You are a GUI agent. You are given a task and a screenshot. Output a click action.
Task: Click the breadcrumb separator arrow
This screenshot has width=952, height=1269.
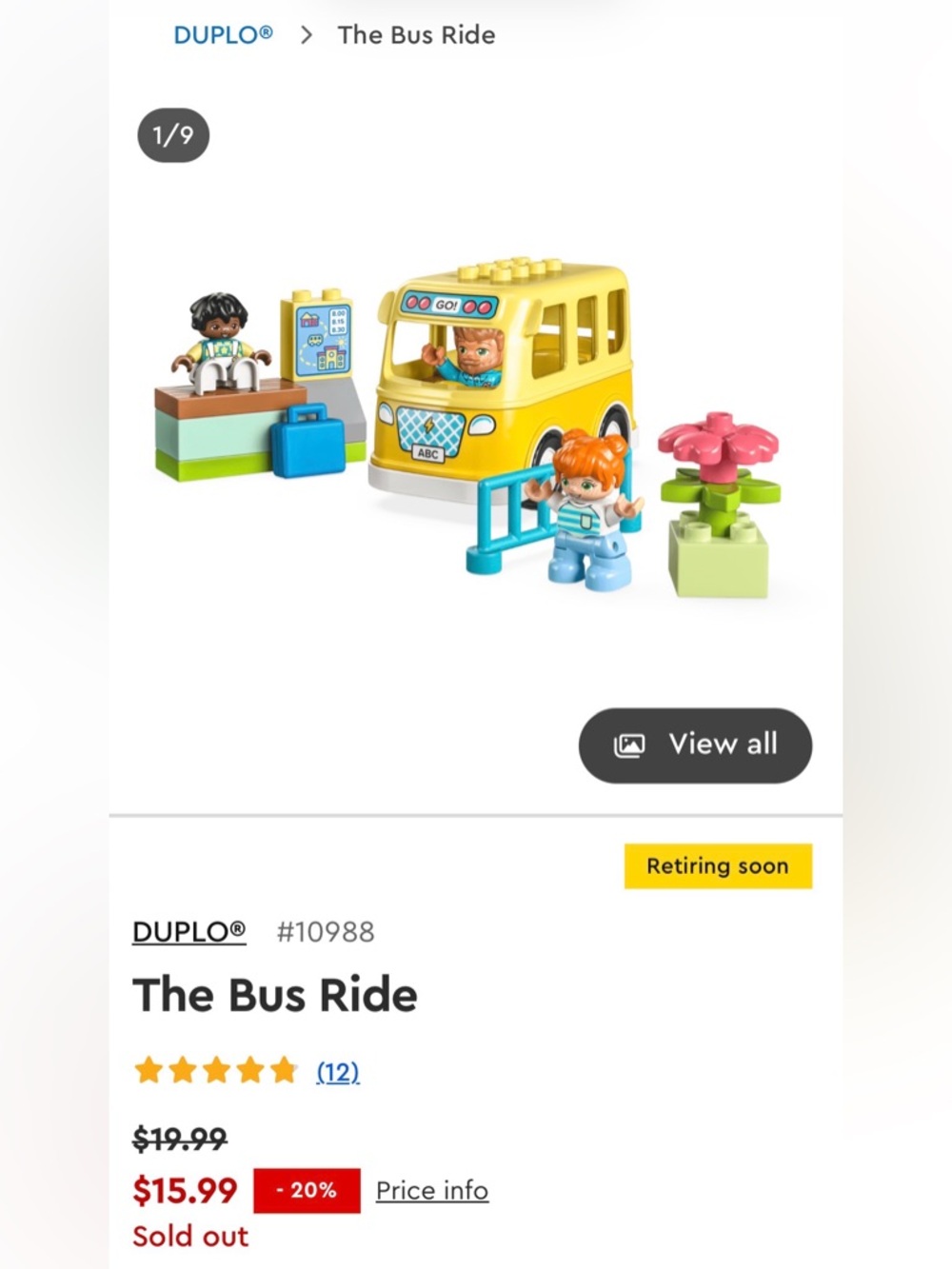(307, 35)
